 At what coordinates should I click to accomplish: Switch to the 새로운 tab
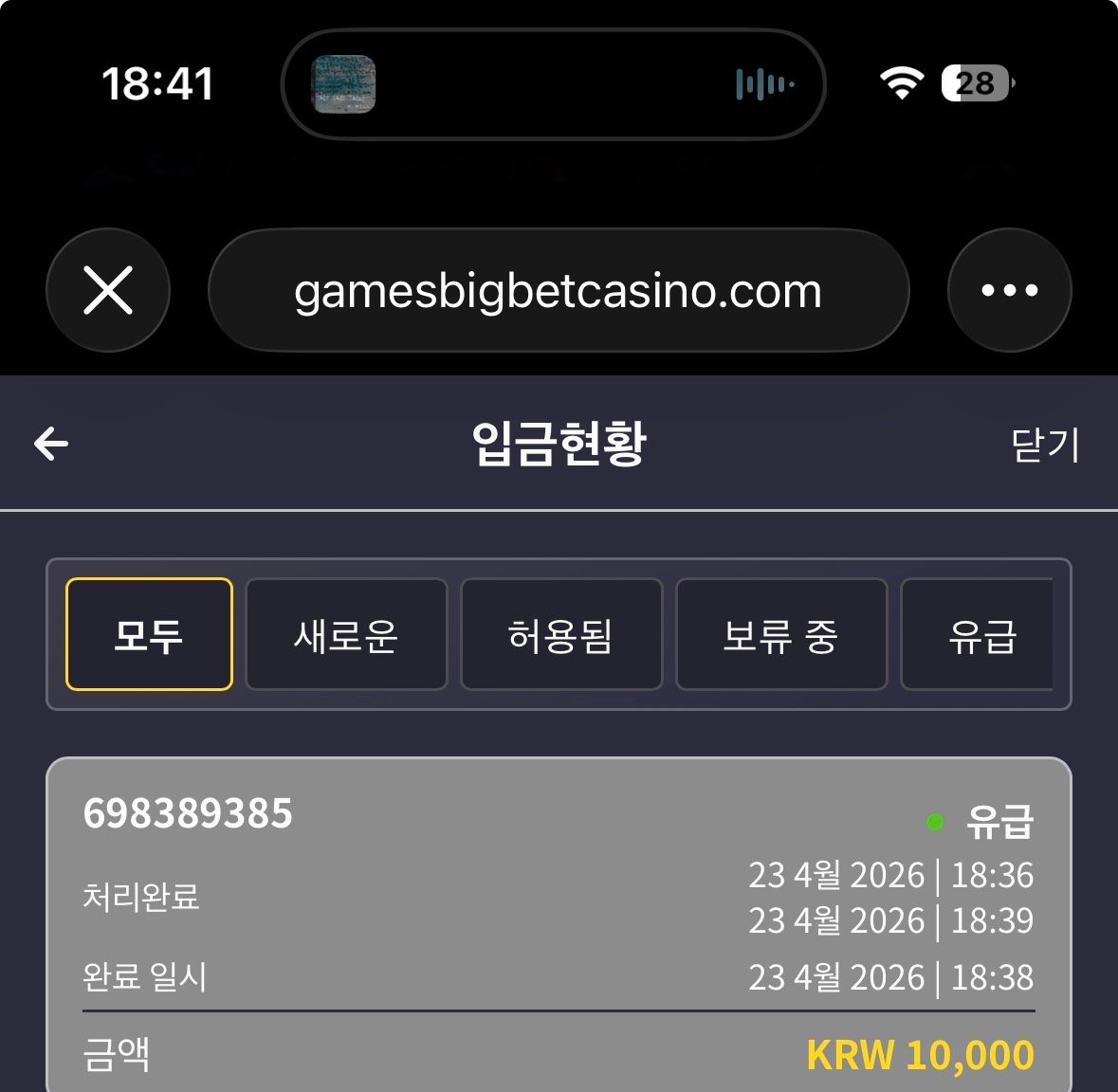click(x=346, y=634)
